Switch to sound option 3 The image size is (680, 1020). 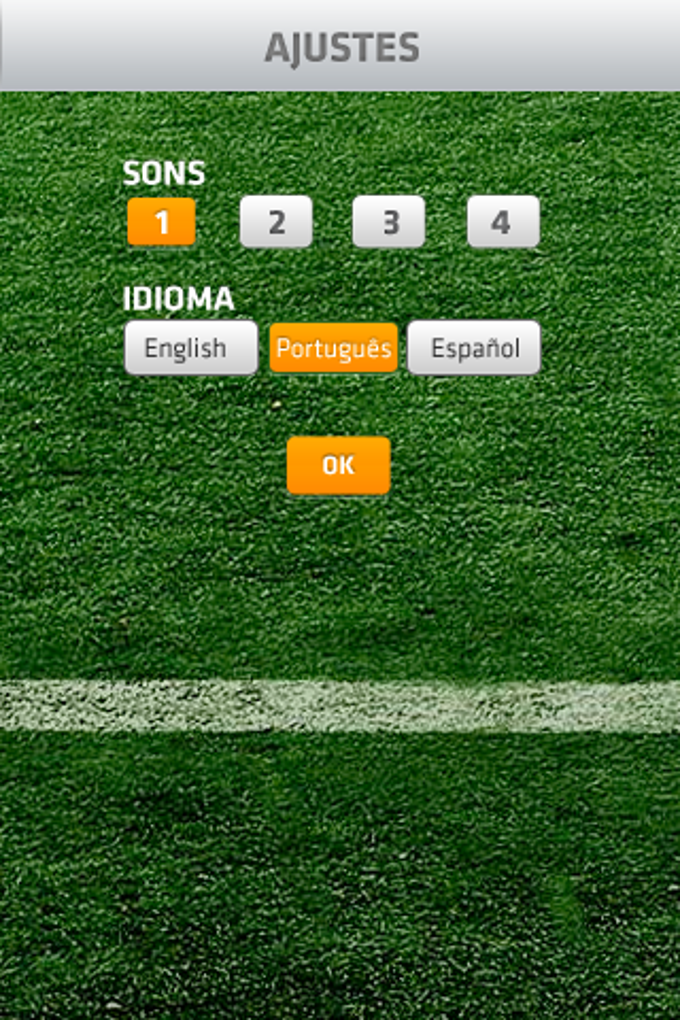click(x=389, y=222)
